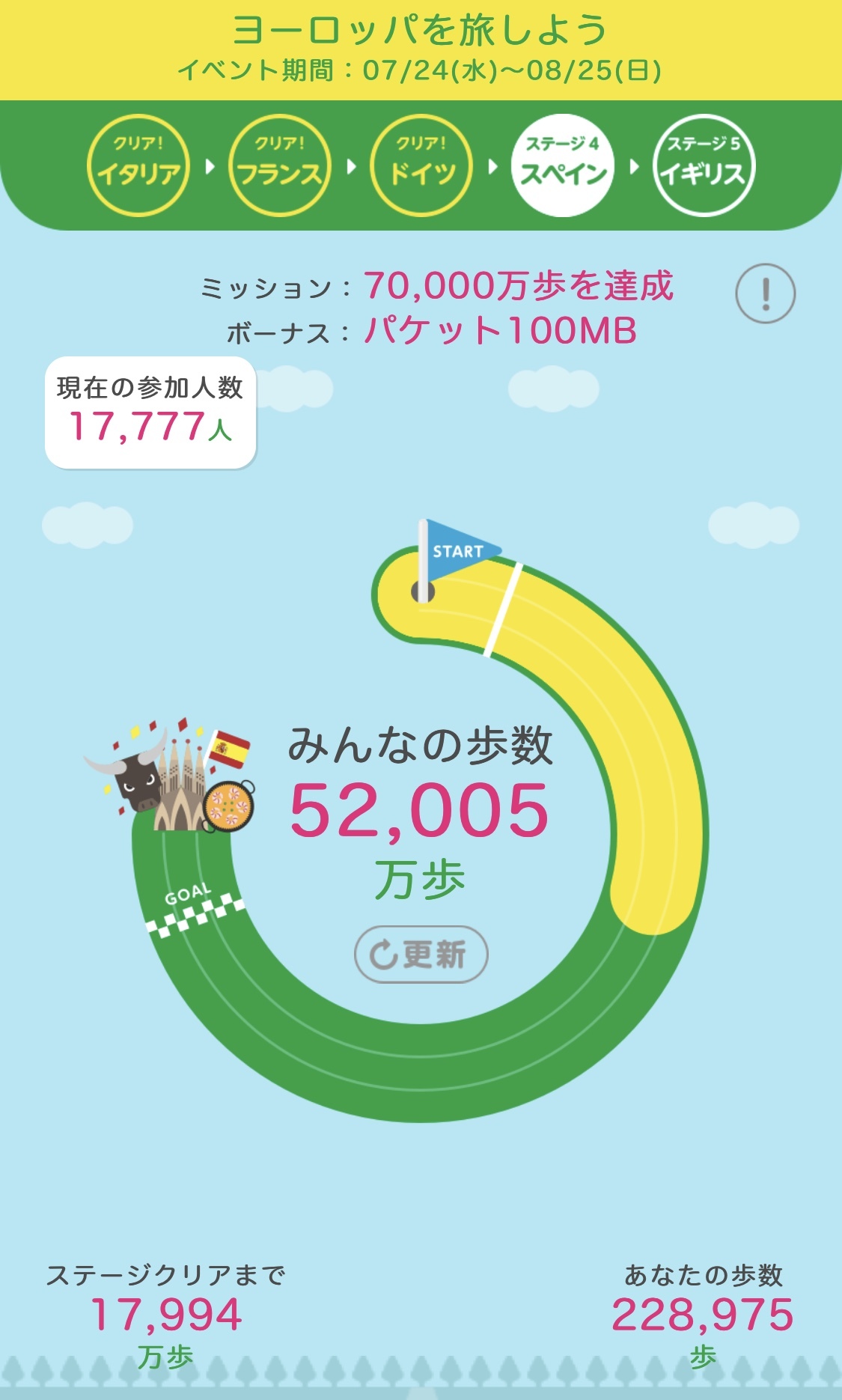
Task: Select the フランス cleared stage
Action: (x=279, y=165)
